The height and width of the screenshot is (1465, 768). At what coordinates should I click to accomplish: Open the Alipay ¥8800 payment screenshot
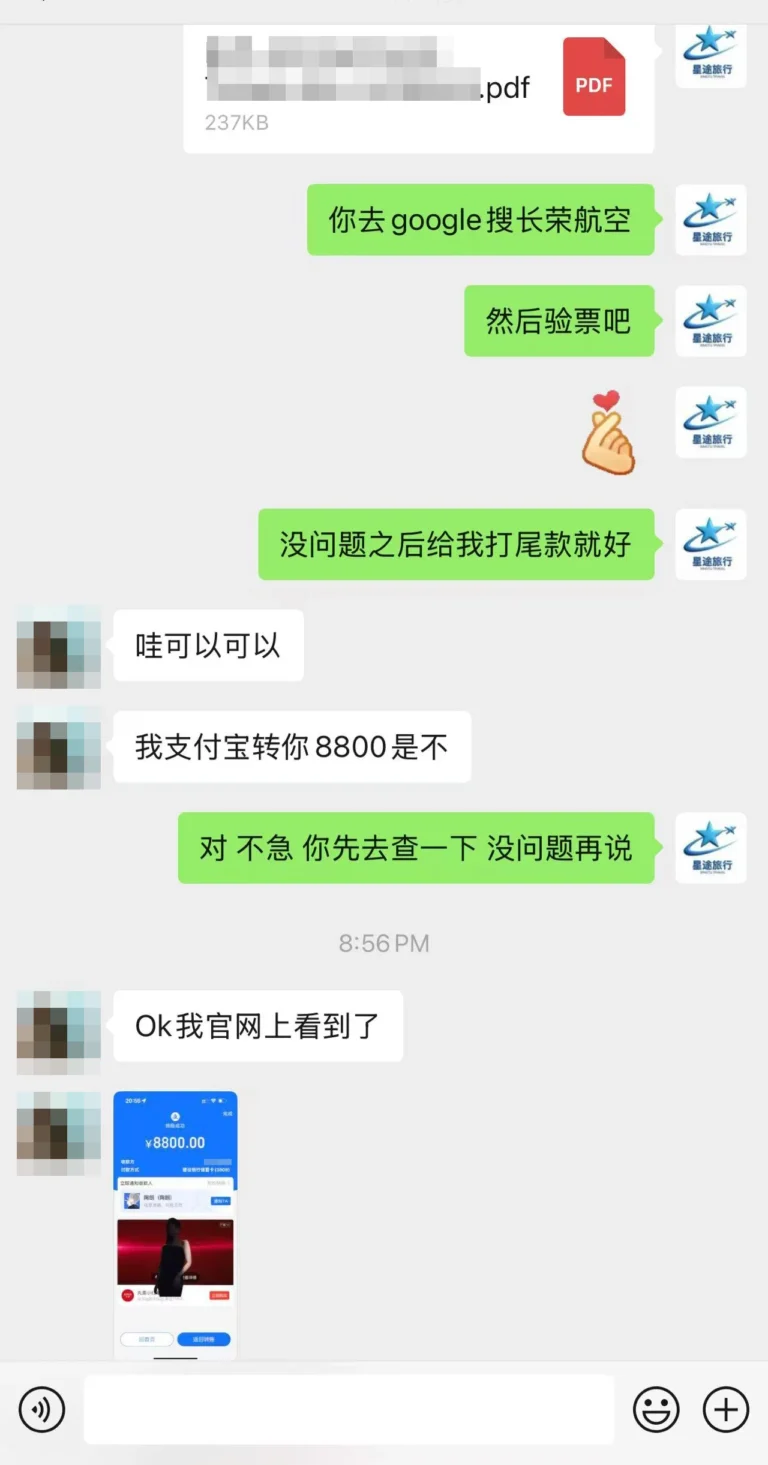(x=176, y=1220)
